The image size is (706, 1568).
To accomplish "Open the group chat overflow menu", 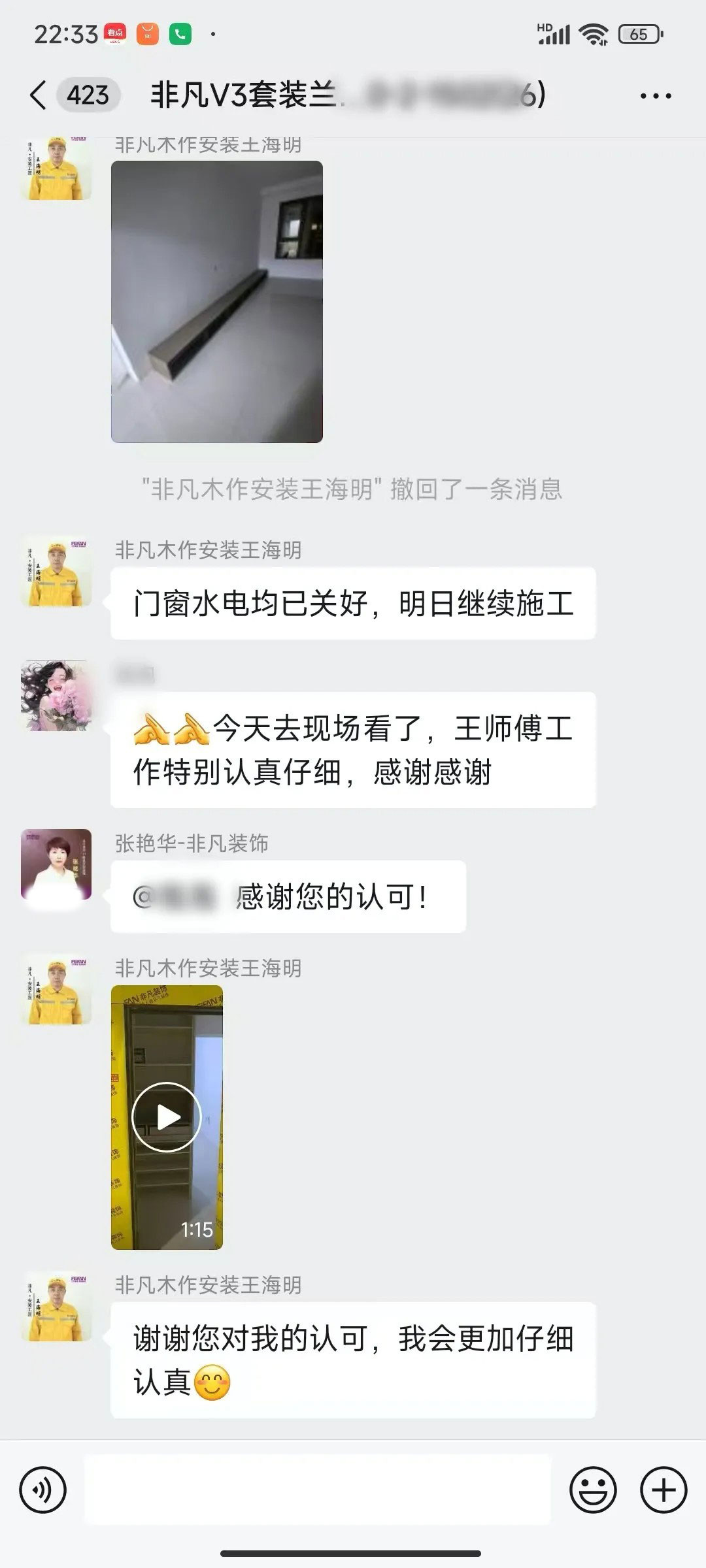I will click(x=655, y=96).
